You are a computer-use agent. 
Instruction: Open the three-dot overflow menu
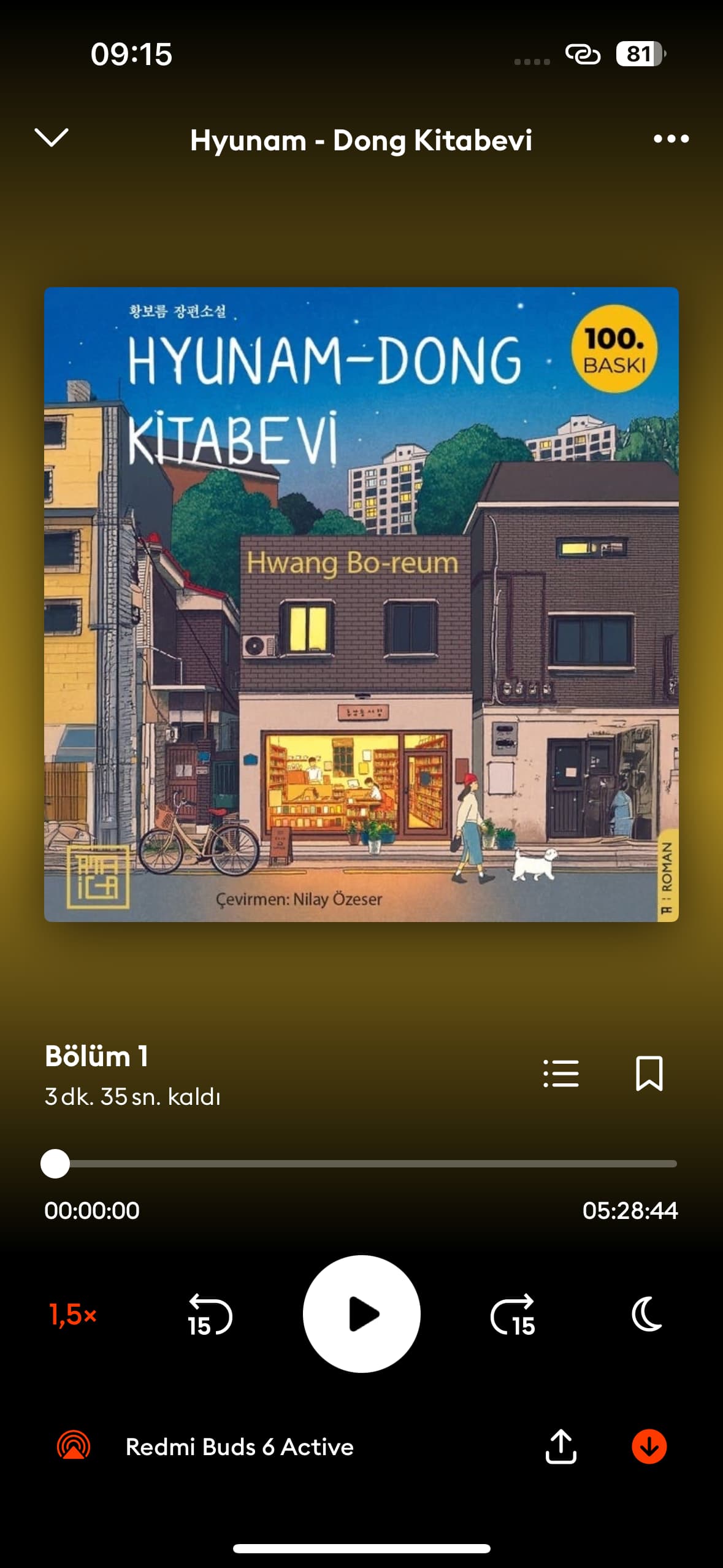(x=671, y=139)
